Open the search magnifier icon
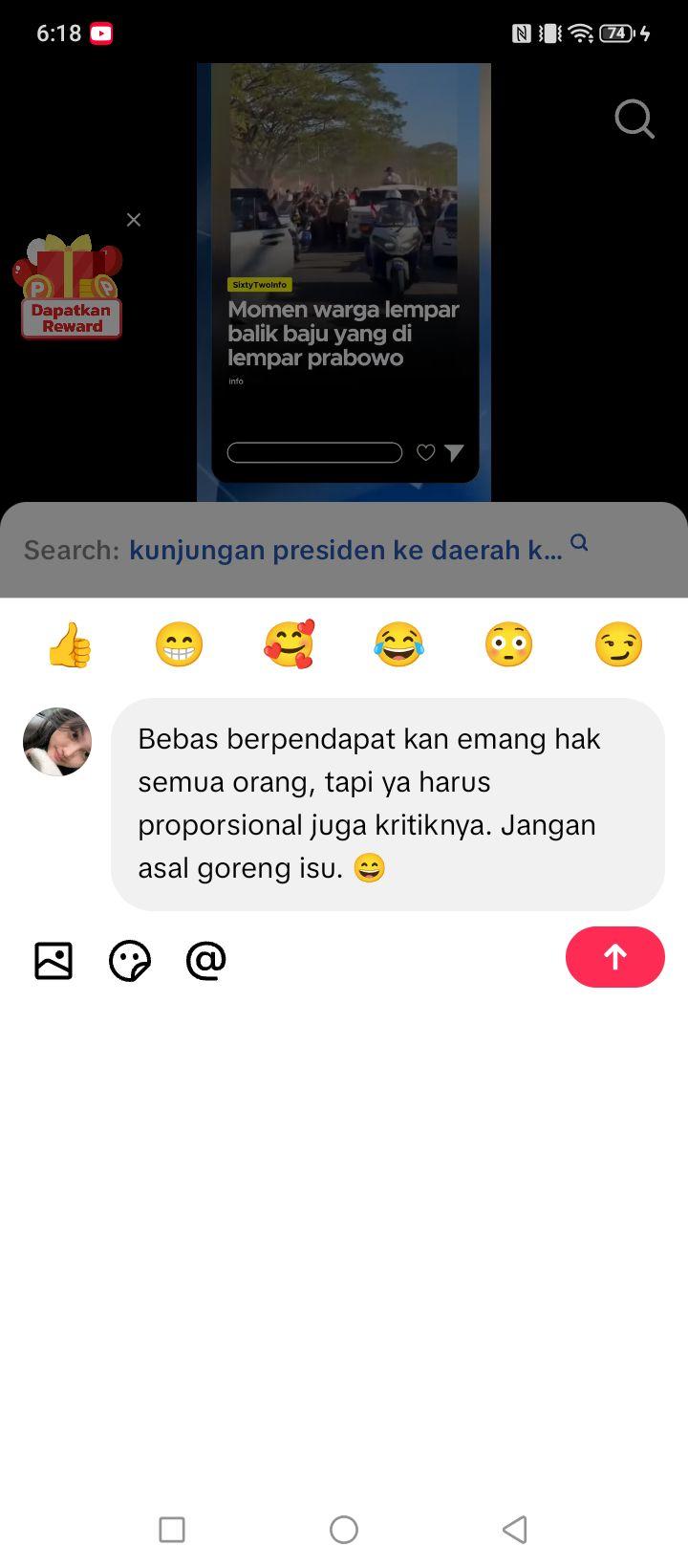This screenshot has width=688, height=1568. coord(634,120)
